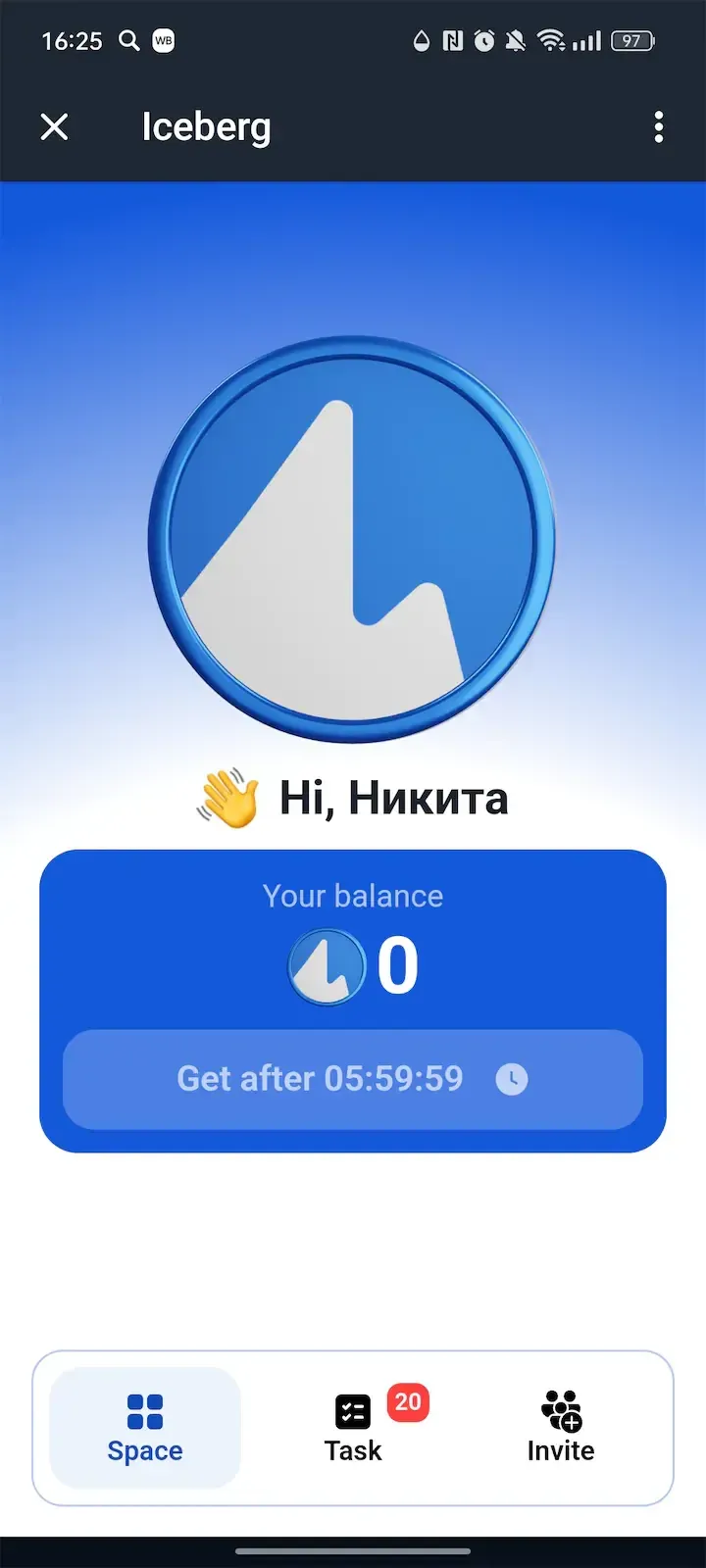
Task: Select the Space tab label
Action: click(144, 1450)
